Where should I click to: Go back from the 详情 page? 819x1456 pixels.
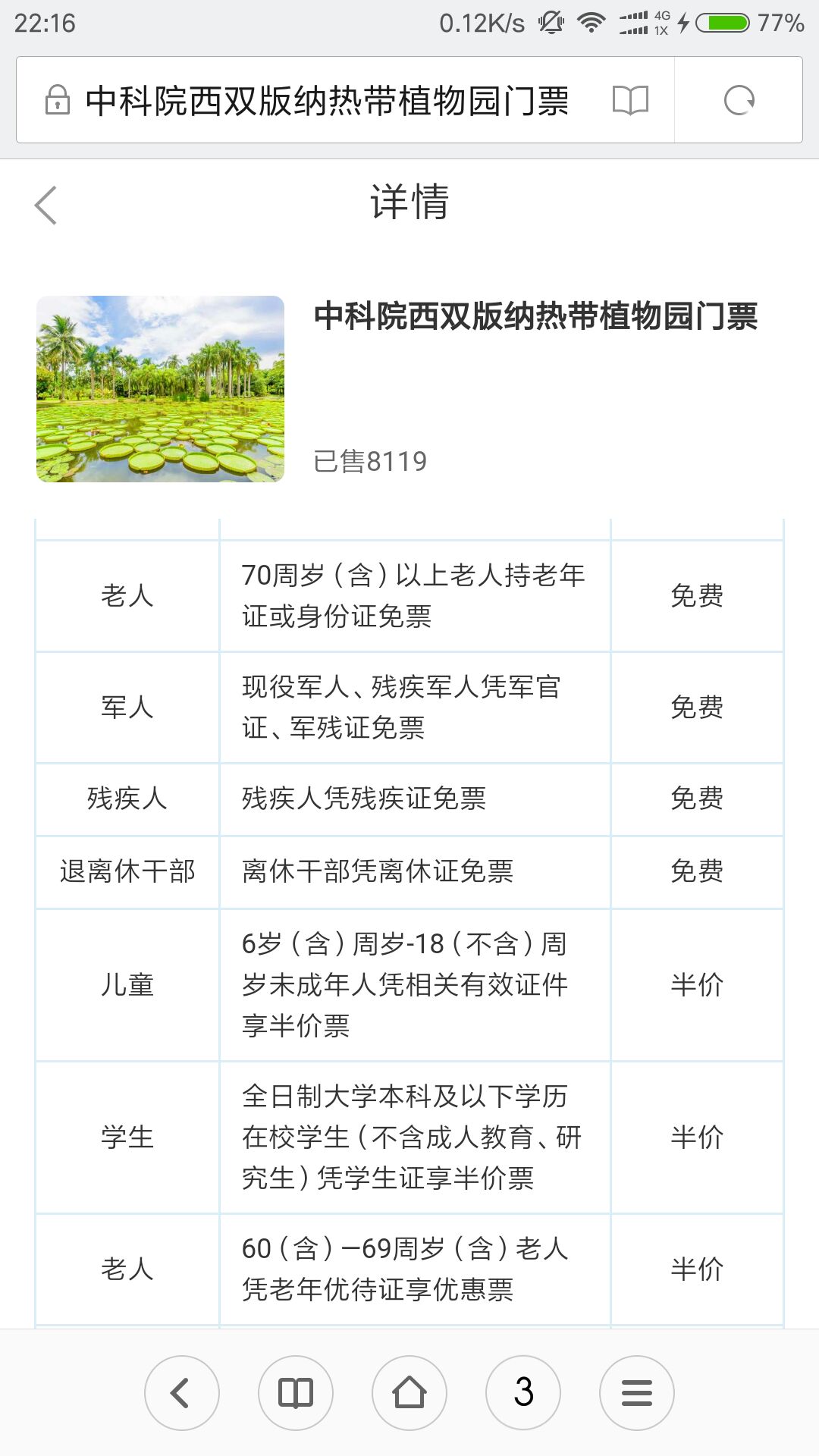coord(45,205)
